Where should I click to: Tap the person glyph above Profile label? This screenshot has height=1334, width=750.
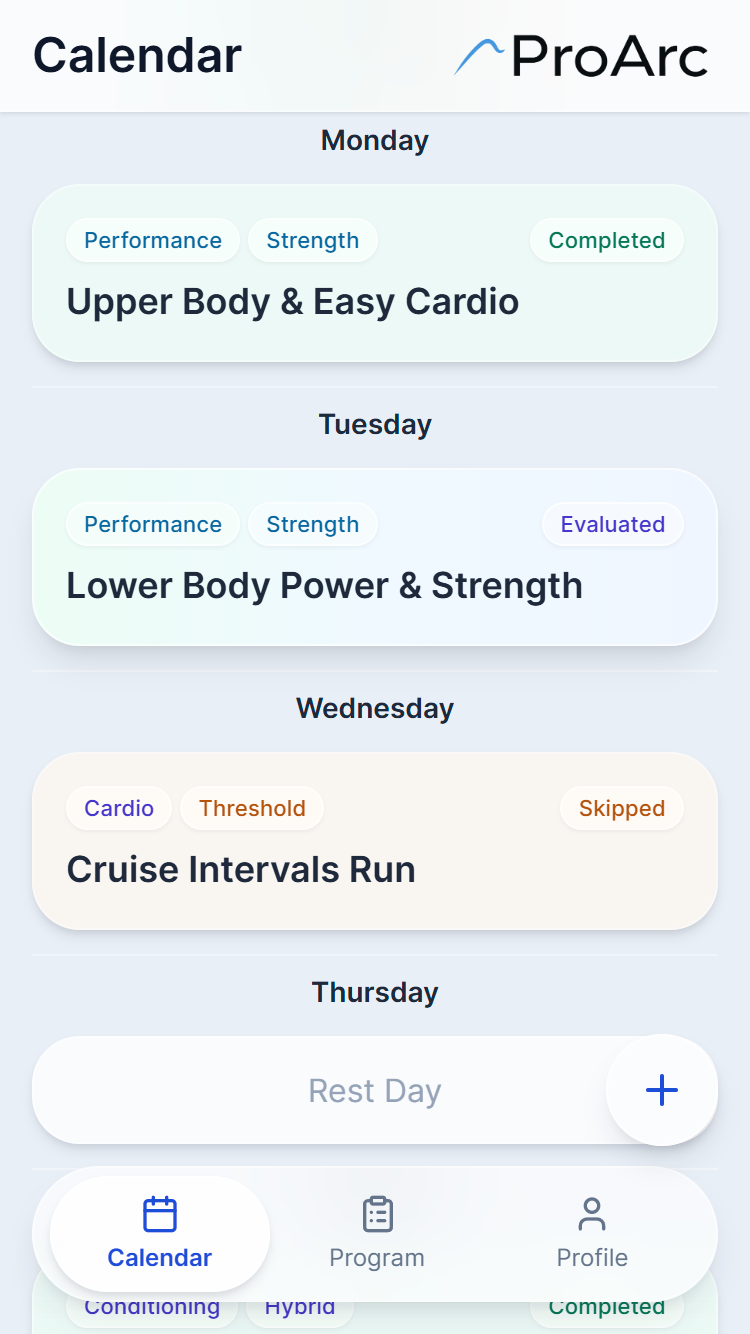(591, 1212)
